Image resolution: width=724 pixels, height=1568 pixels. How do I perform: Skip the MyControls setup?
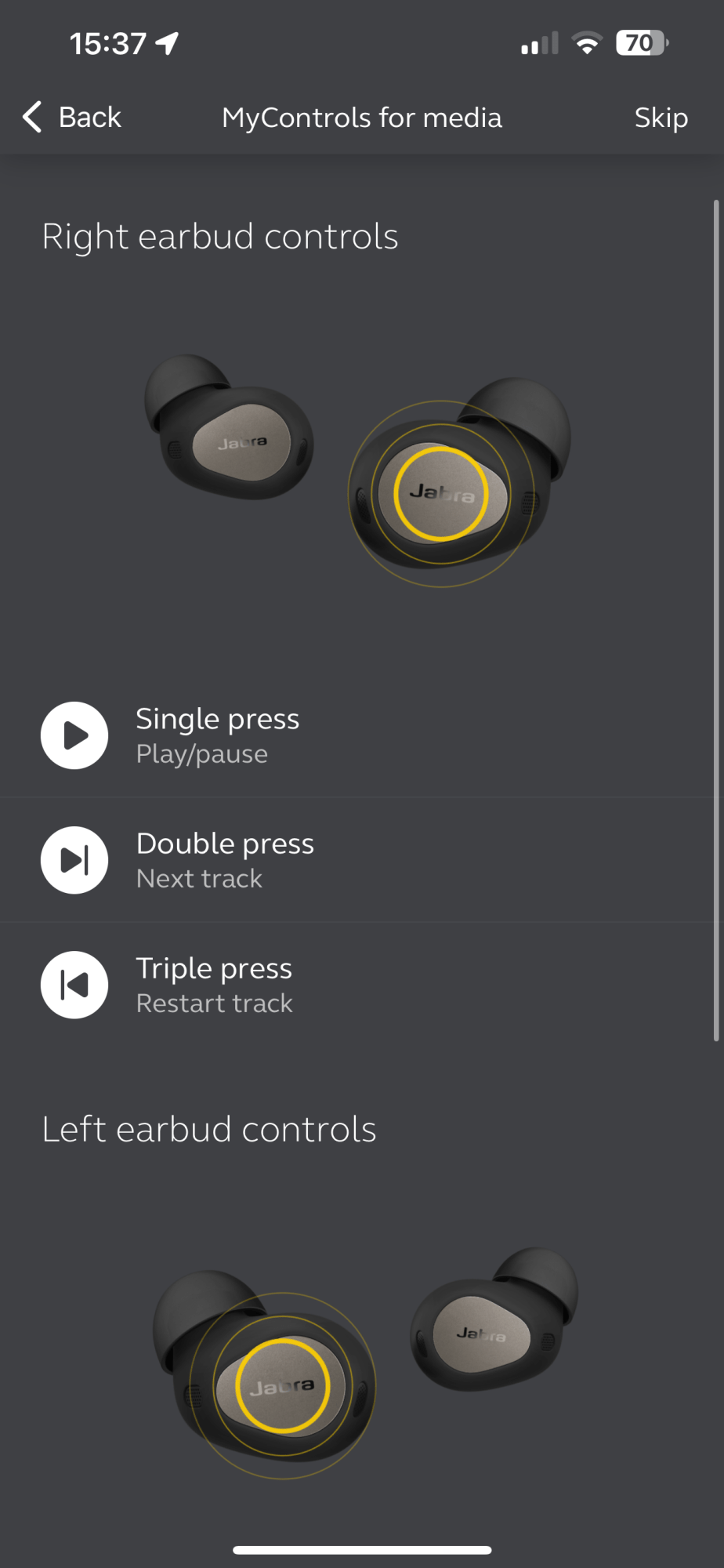661,118
